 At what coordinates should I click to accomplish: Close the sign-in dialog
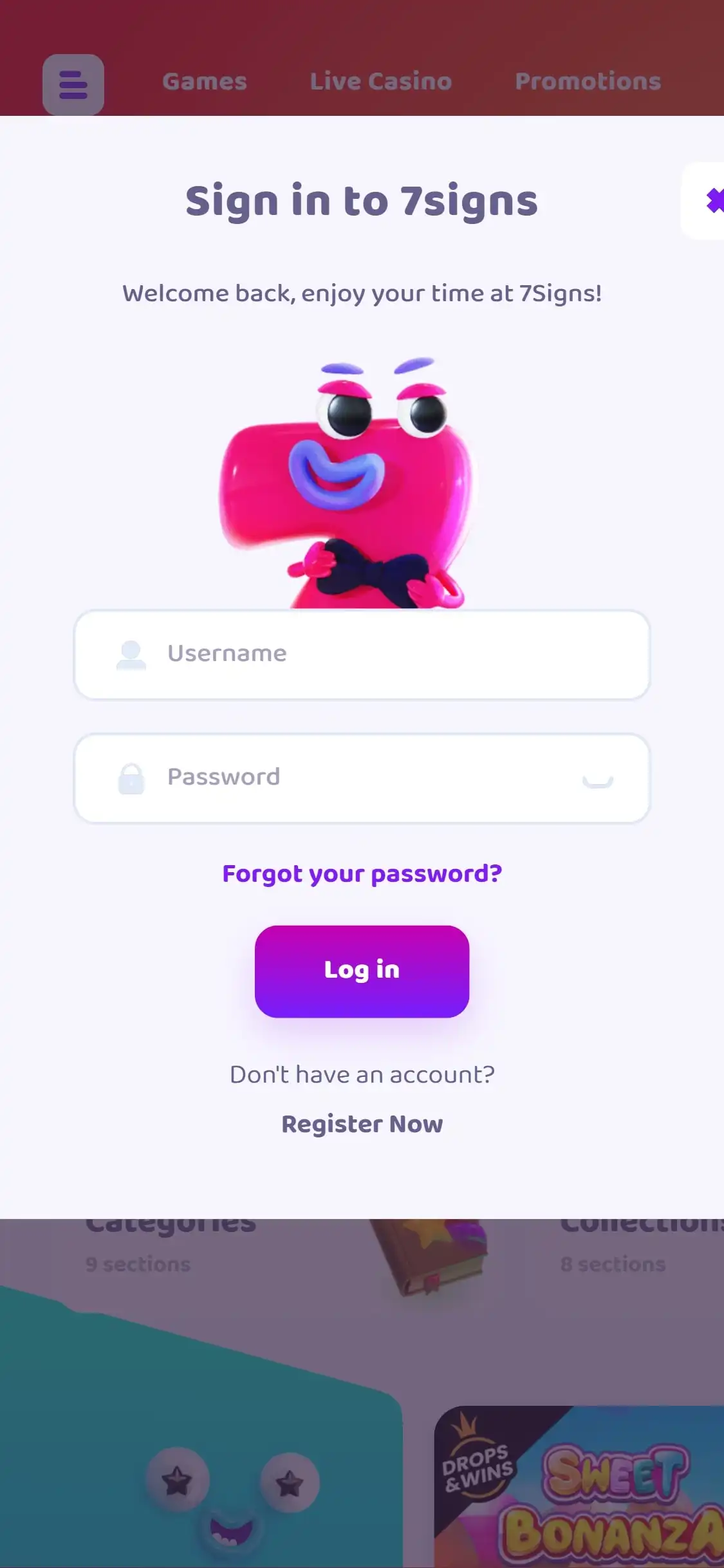coord(712,201)
